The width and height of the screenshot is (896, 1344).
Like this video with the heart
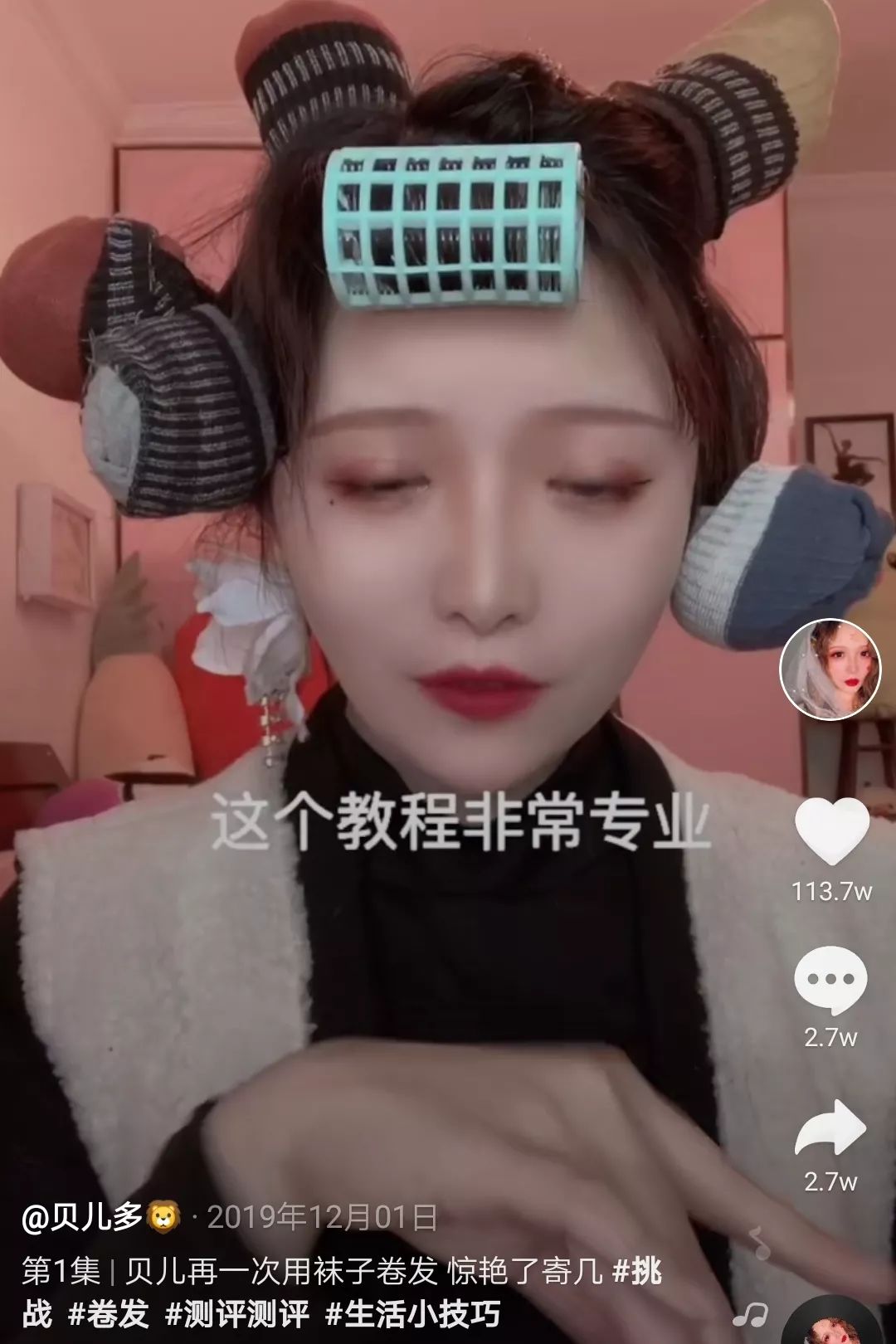click(x=831, y=831)
